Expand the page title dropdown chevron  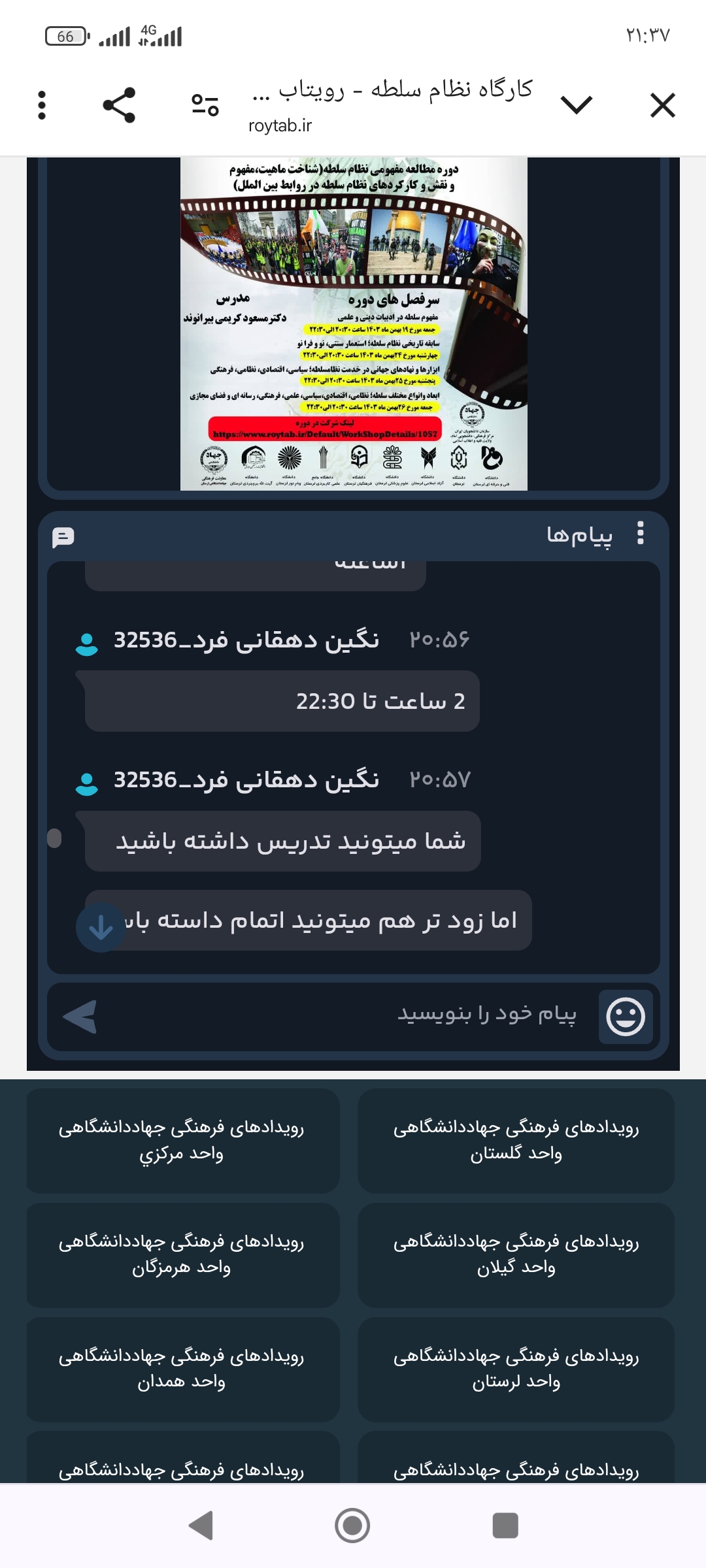(576, 105)
